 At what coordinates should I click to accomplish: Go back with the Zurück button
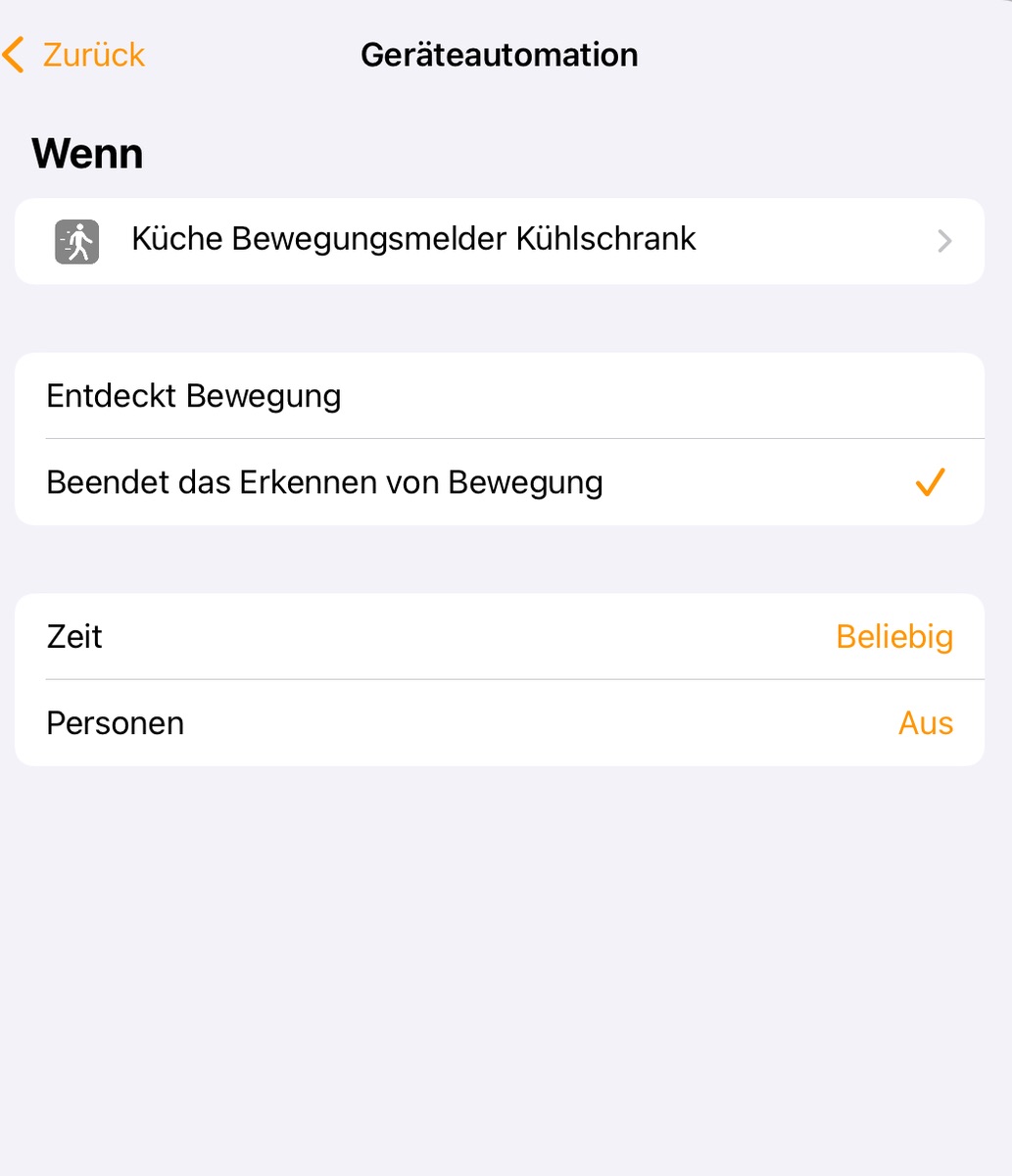[75, 55]
